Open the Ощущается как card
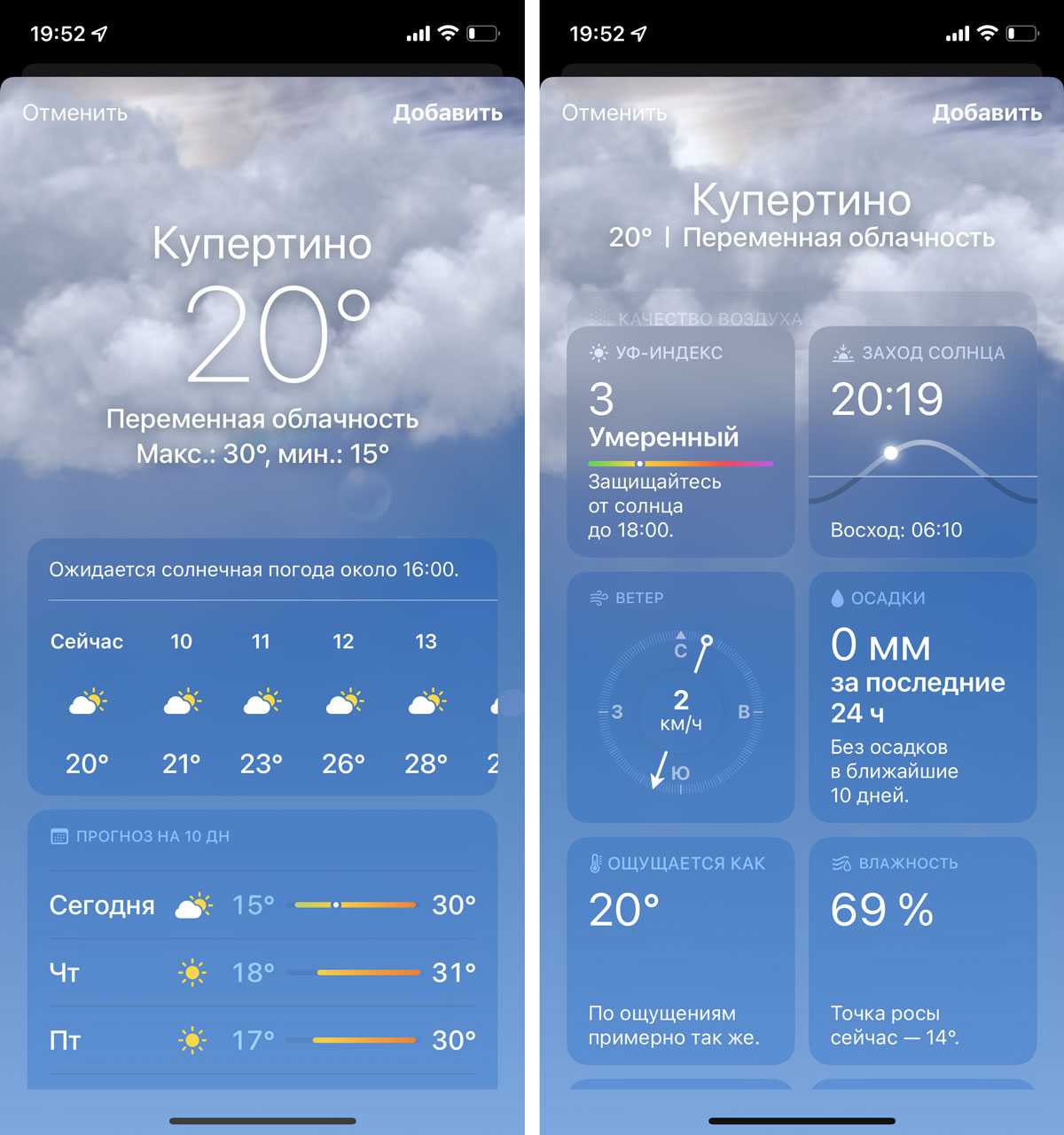Screen dimensions: 1064x1135 (x=680, y=951)
